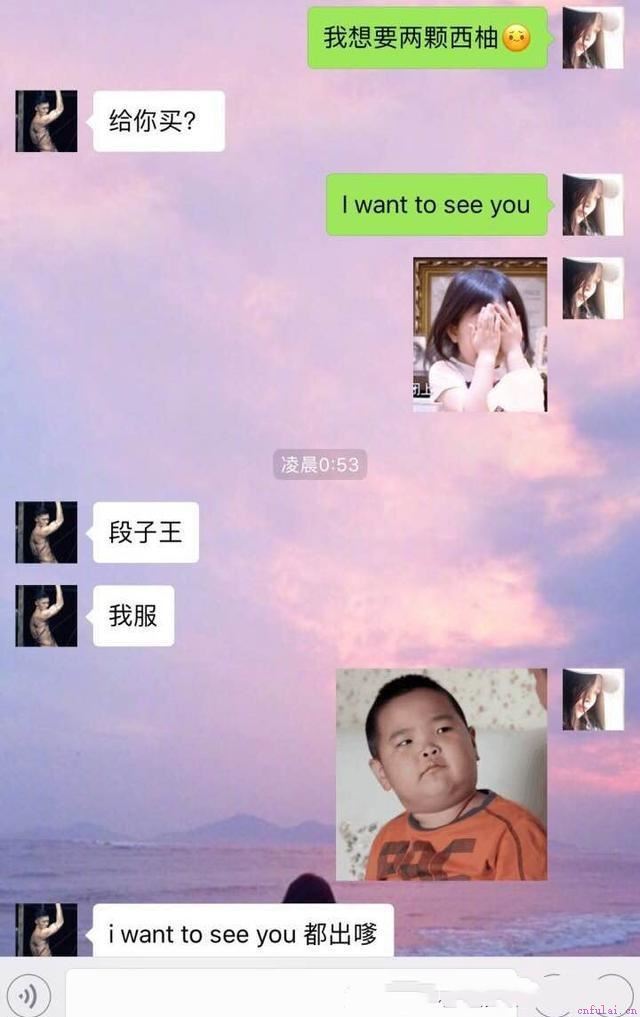Open the hands-covering-face girl image message

(480, 334)
